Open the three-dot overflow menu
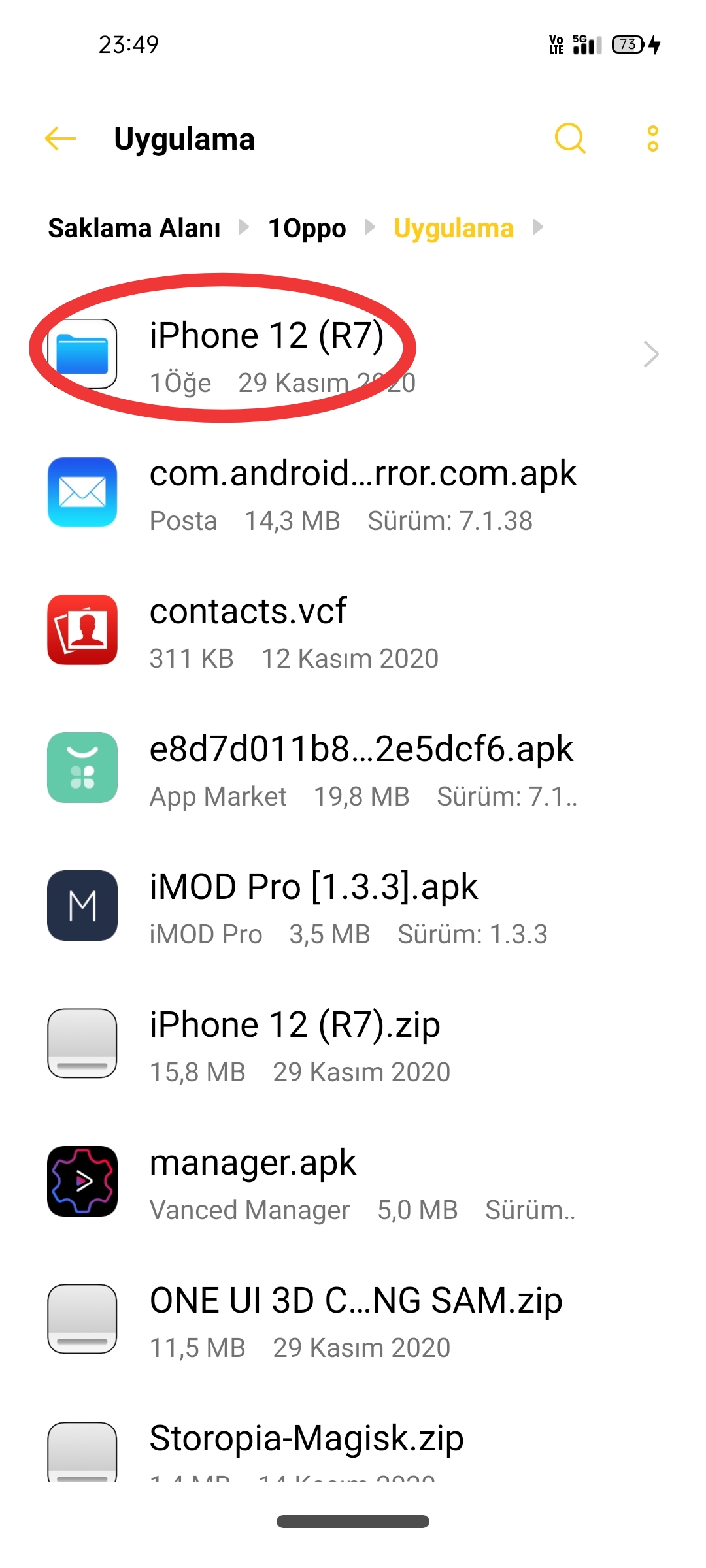 tap(652, 139)
